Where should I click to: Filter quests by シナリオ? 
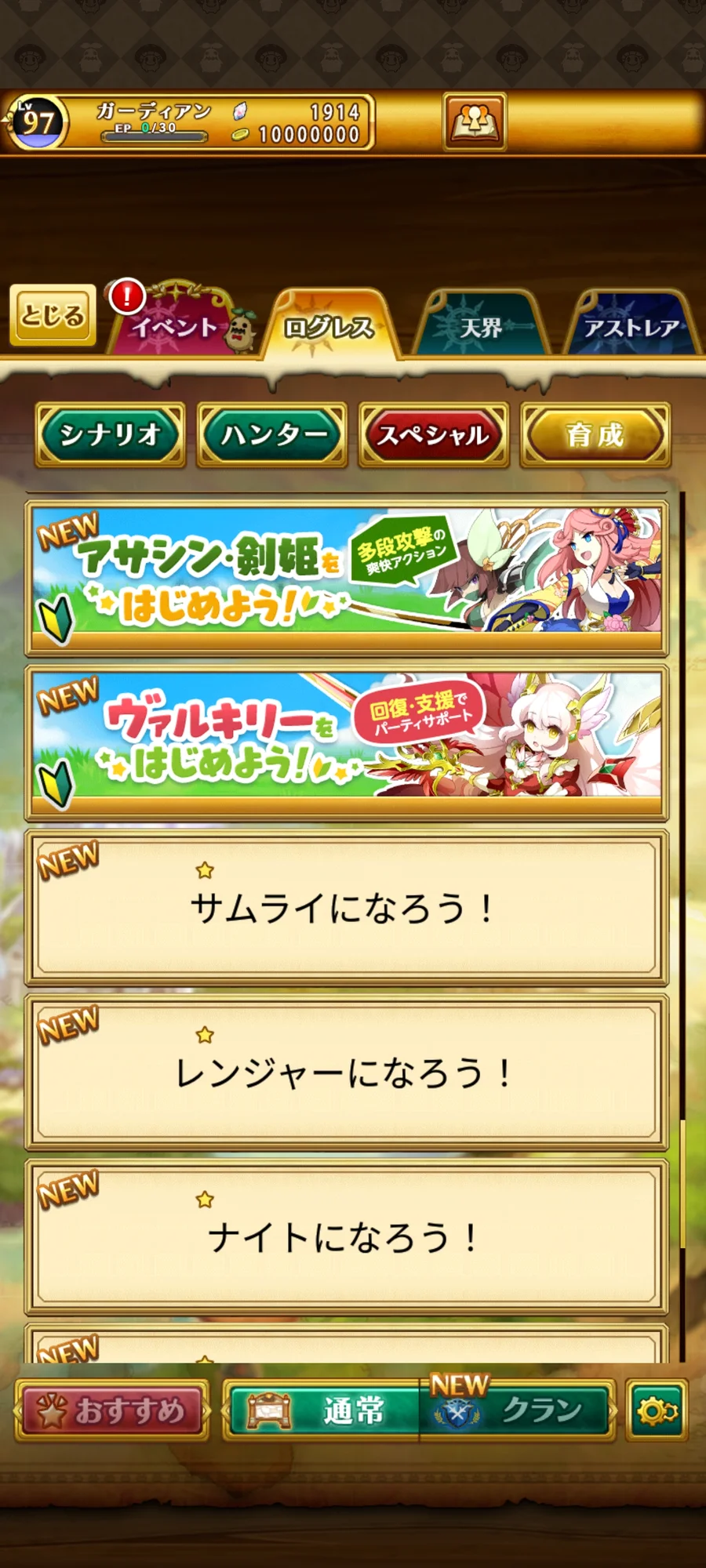coord(110,435)
